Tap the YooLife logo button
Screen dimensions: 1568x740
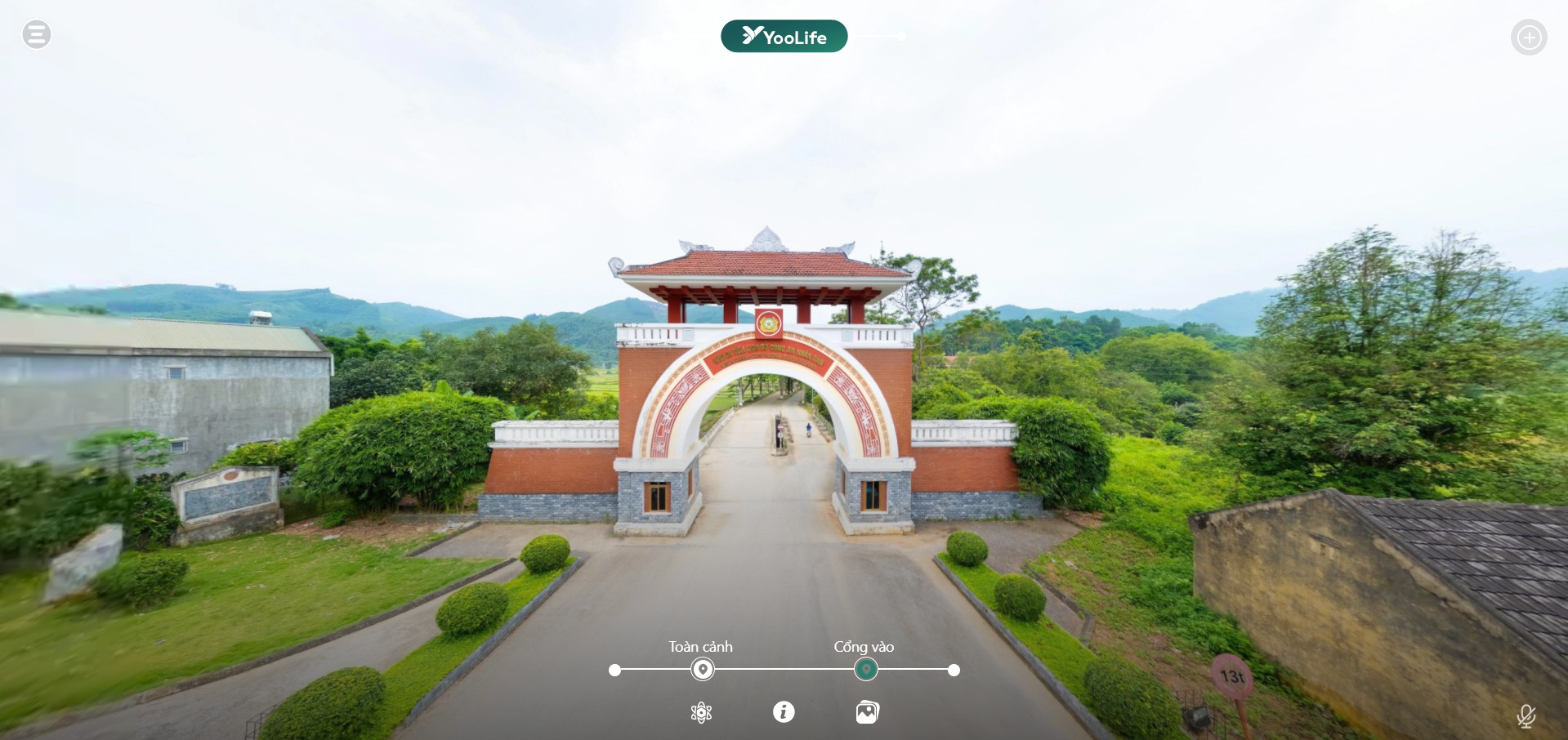coord(784,36)
